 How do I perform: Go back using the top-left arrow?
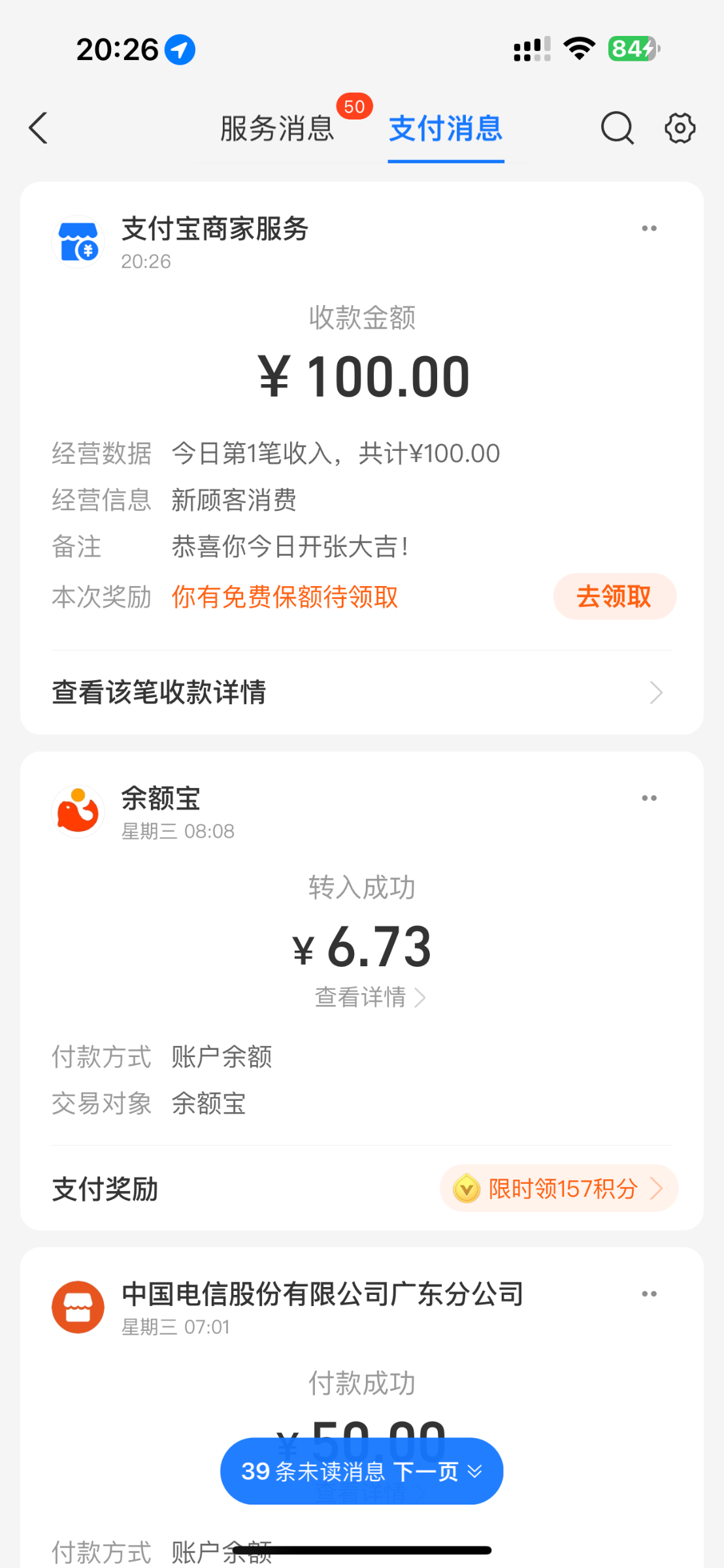pos(38,128)
